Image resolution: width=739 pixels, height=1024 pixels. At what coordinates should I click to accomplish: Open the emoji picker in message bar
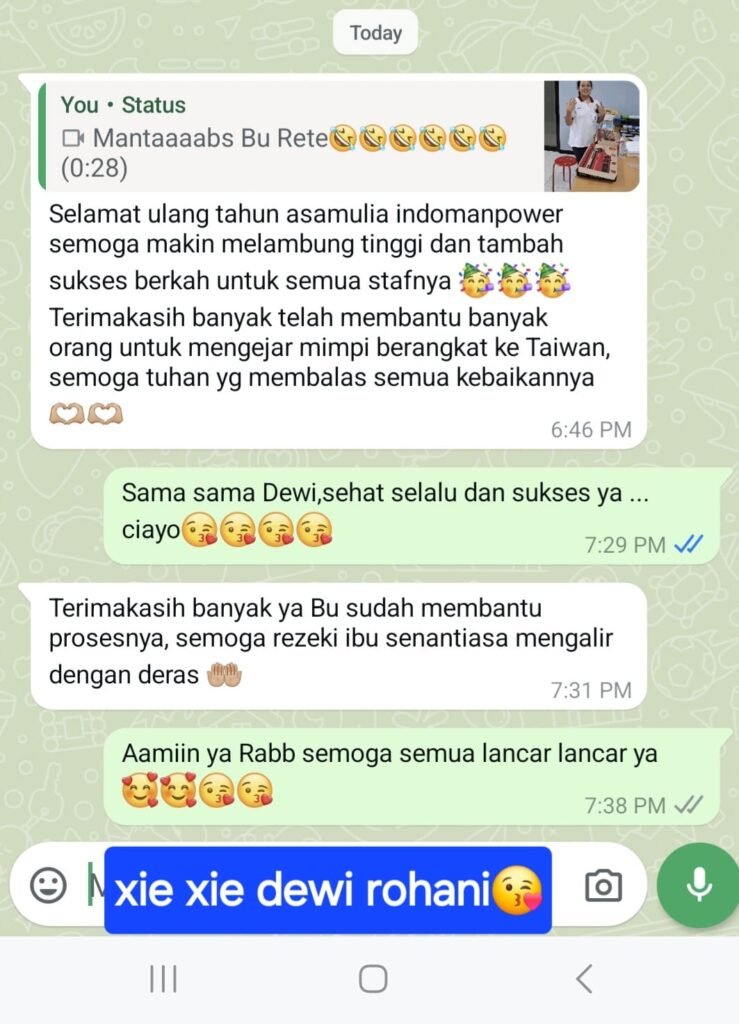[49, 885]
